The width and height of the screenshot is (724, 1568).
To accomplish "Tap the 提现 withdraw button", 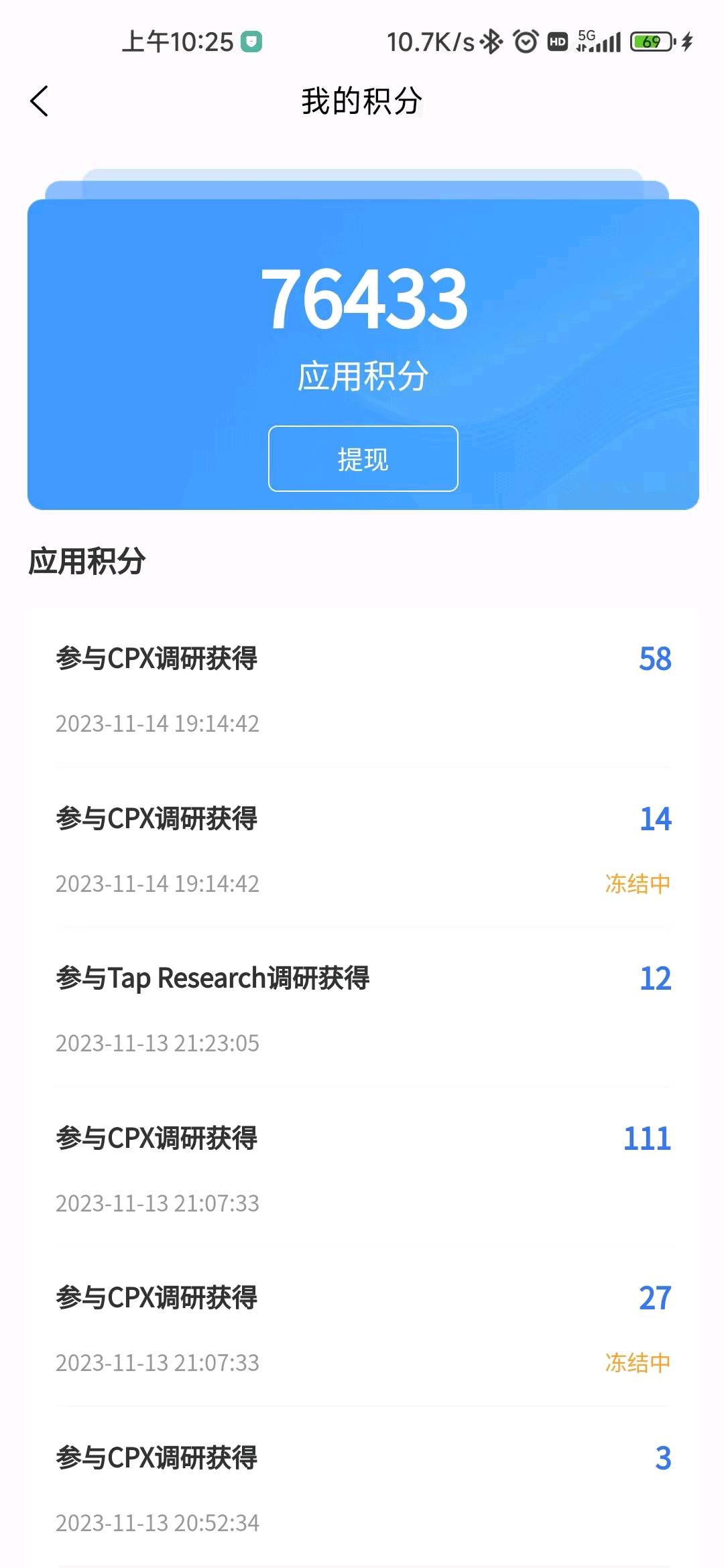I will (x=363, y=459).
